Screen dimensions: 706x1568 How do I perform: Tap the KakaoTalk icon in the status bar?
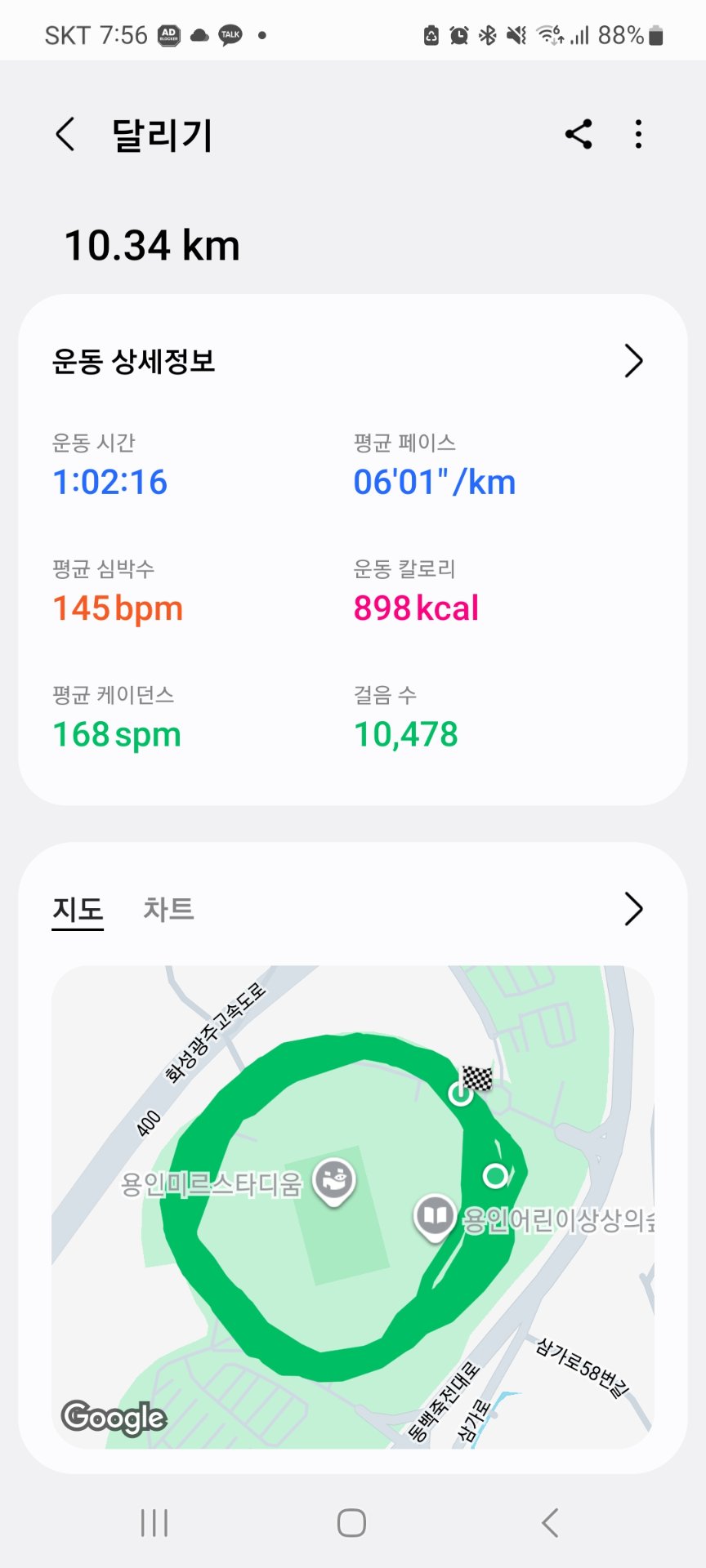click(230, 34)
